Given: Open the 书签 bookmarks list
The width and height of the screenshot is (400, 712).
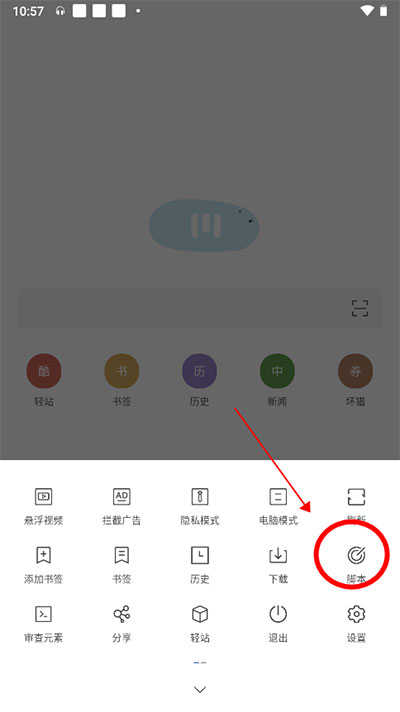Looking at the screenshot, I should (122, 564).
